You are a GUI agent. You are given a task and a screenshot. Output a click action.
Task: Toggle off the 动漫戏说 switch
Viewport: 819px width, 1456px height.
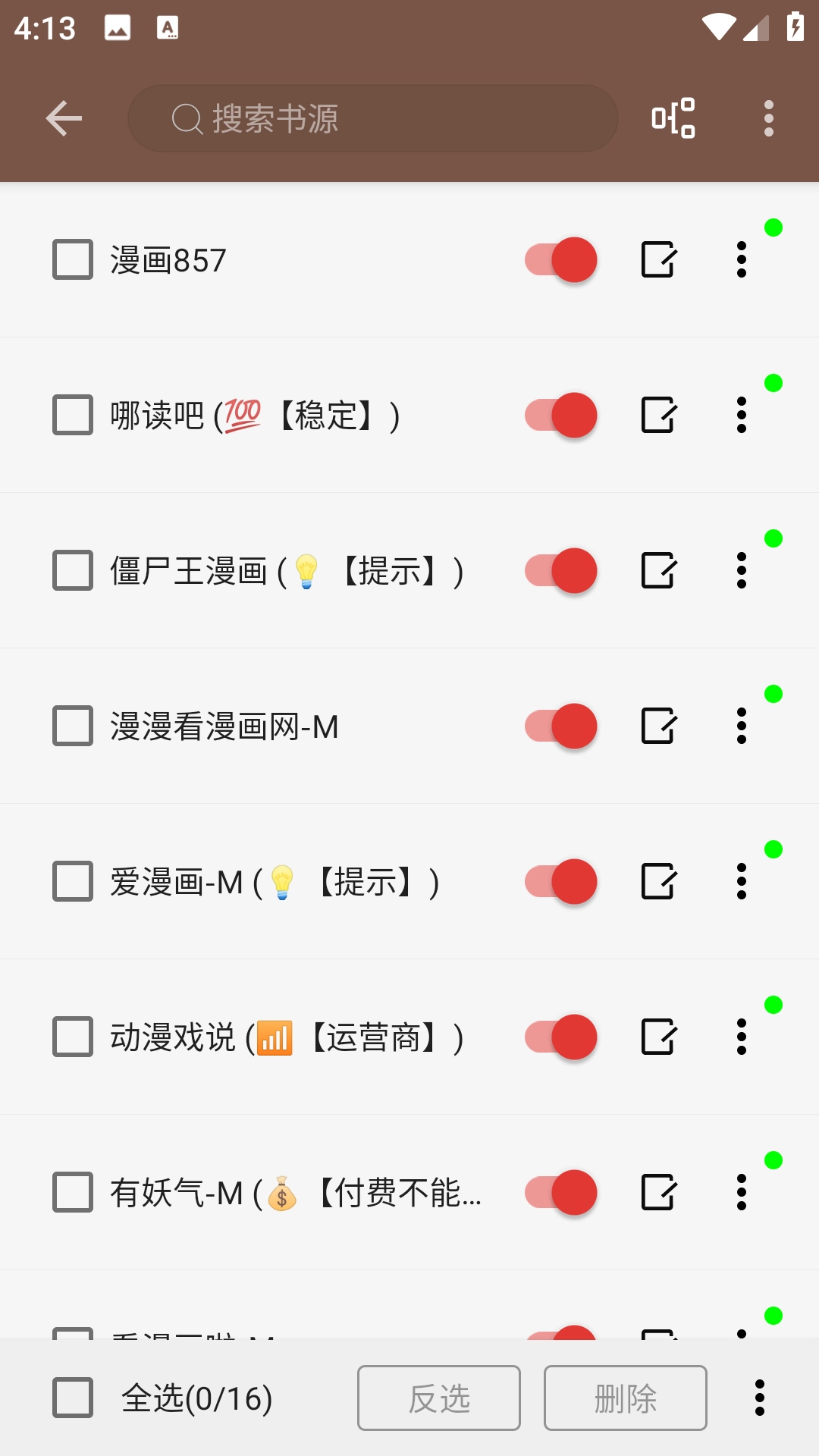pos(561,1037)
